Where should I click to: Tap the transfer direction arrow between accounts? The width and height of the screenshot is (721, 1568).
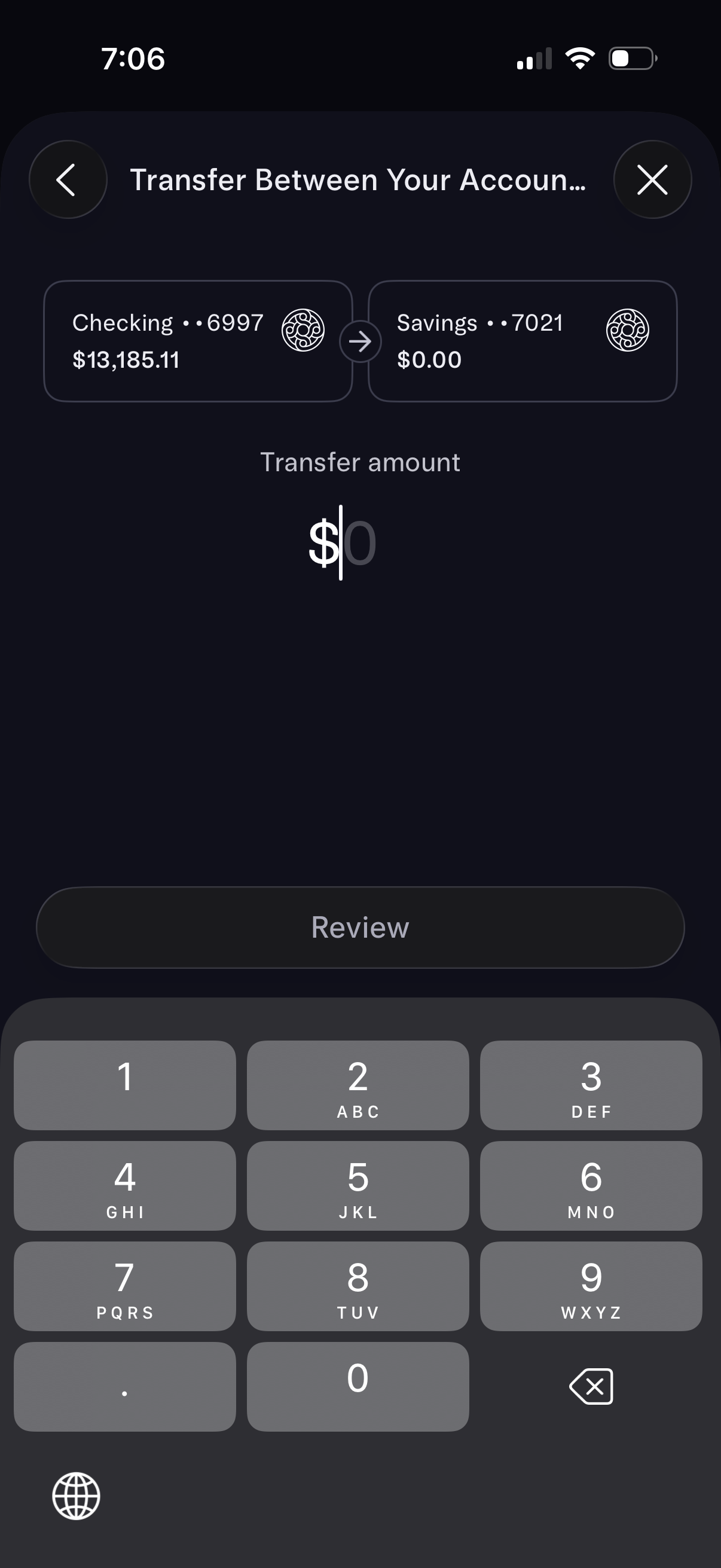[360, 341]
